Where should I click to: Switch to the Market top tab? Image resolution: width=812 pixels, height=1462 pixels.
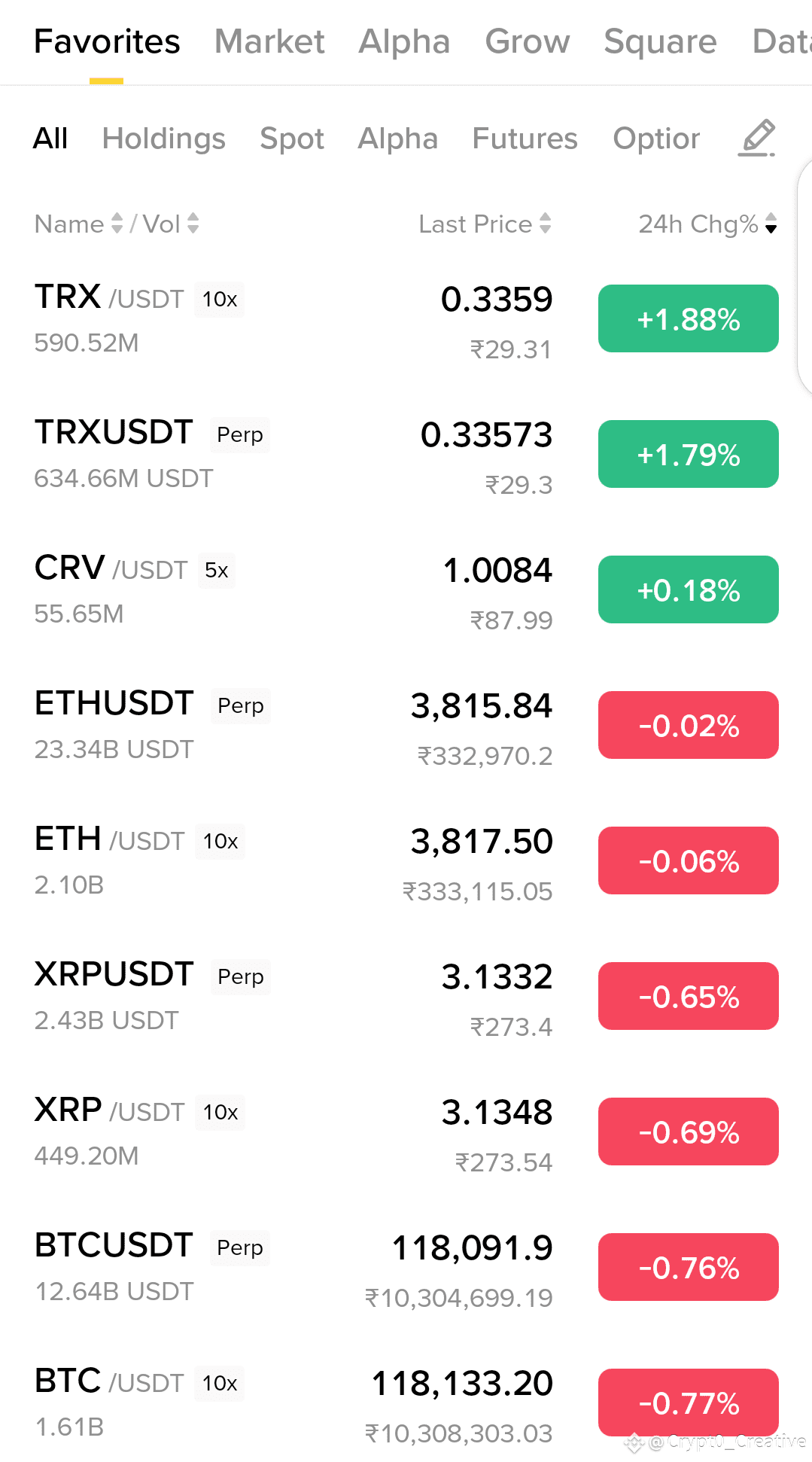(269, 41)
